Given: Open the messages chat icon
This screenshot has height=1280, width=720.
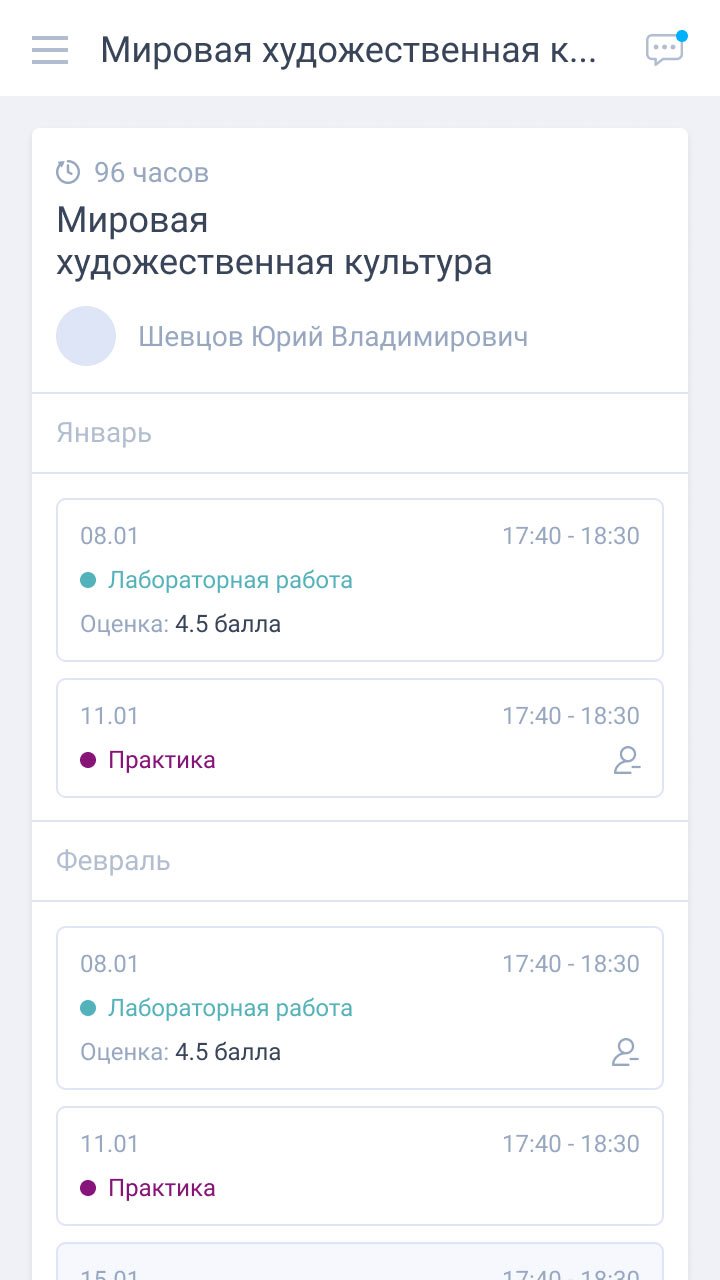Looking at the screenshot, I should [x=664, y=49].
